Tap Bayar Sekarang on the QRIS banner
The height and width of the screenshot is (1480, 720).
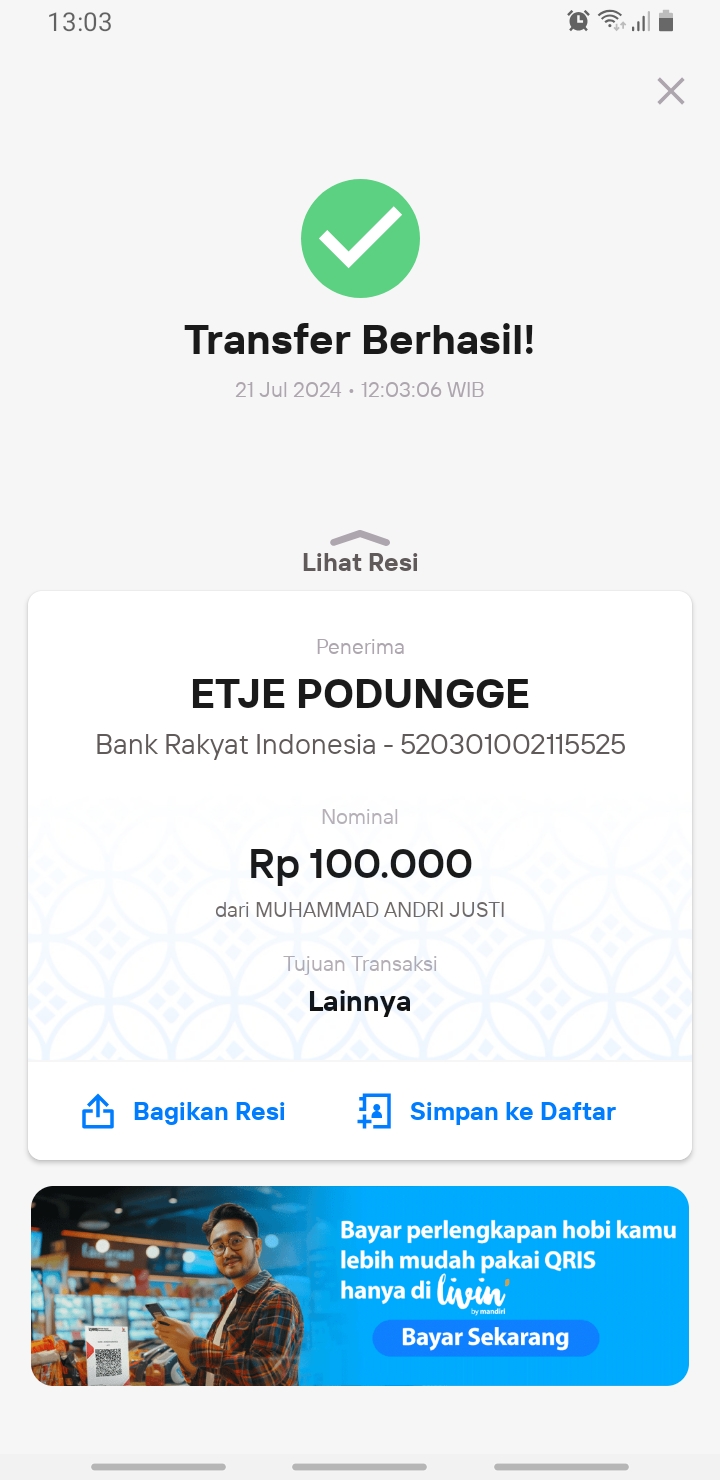click(485, 1337)
